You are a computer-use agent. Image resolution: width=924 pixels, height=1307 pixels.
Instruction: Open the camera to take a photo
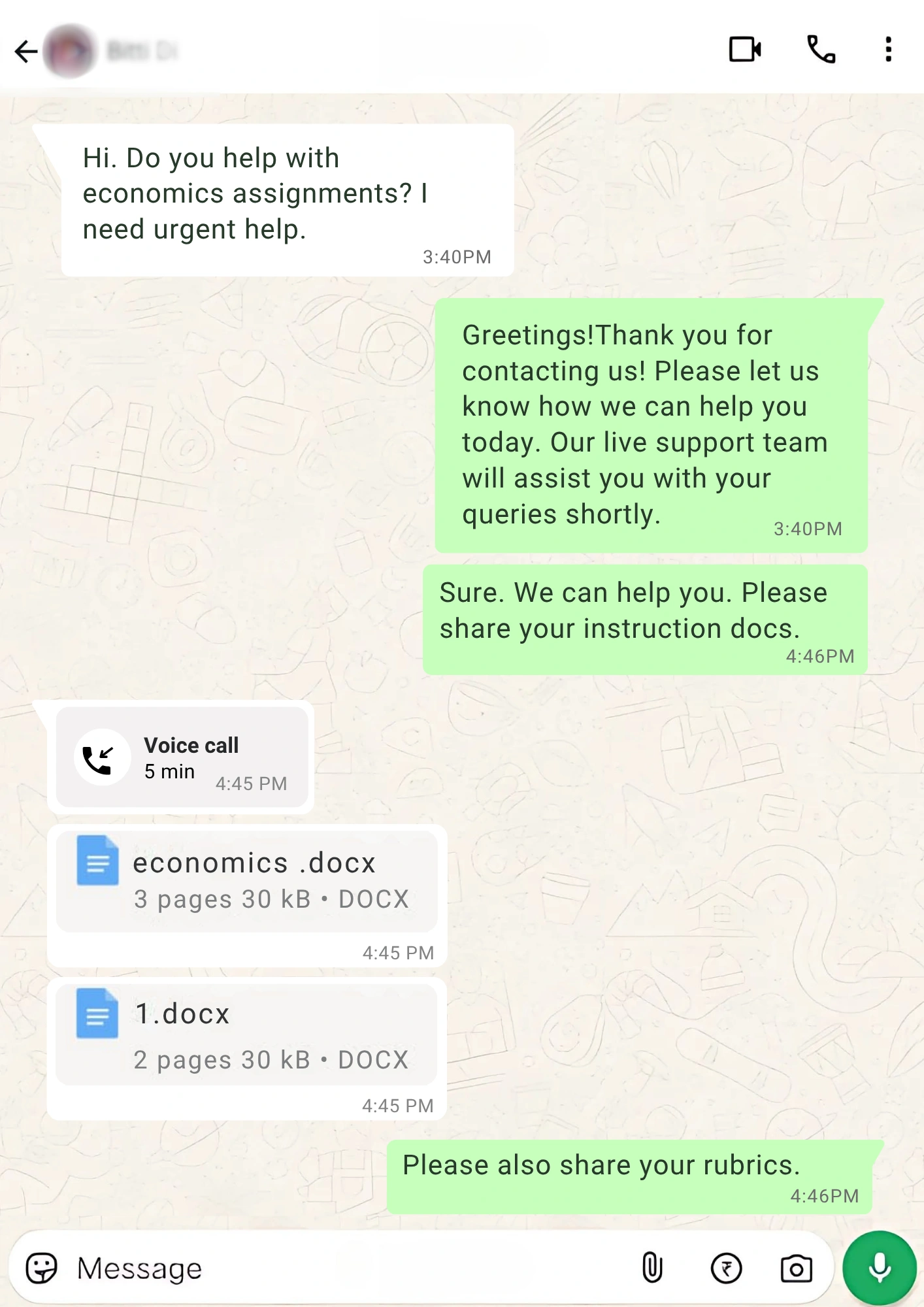(x=796, y=1268)
